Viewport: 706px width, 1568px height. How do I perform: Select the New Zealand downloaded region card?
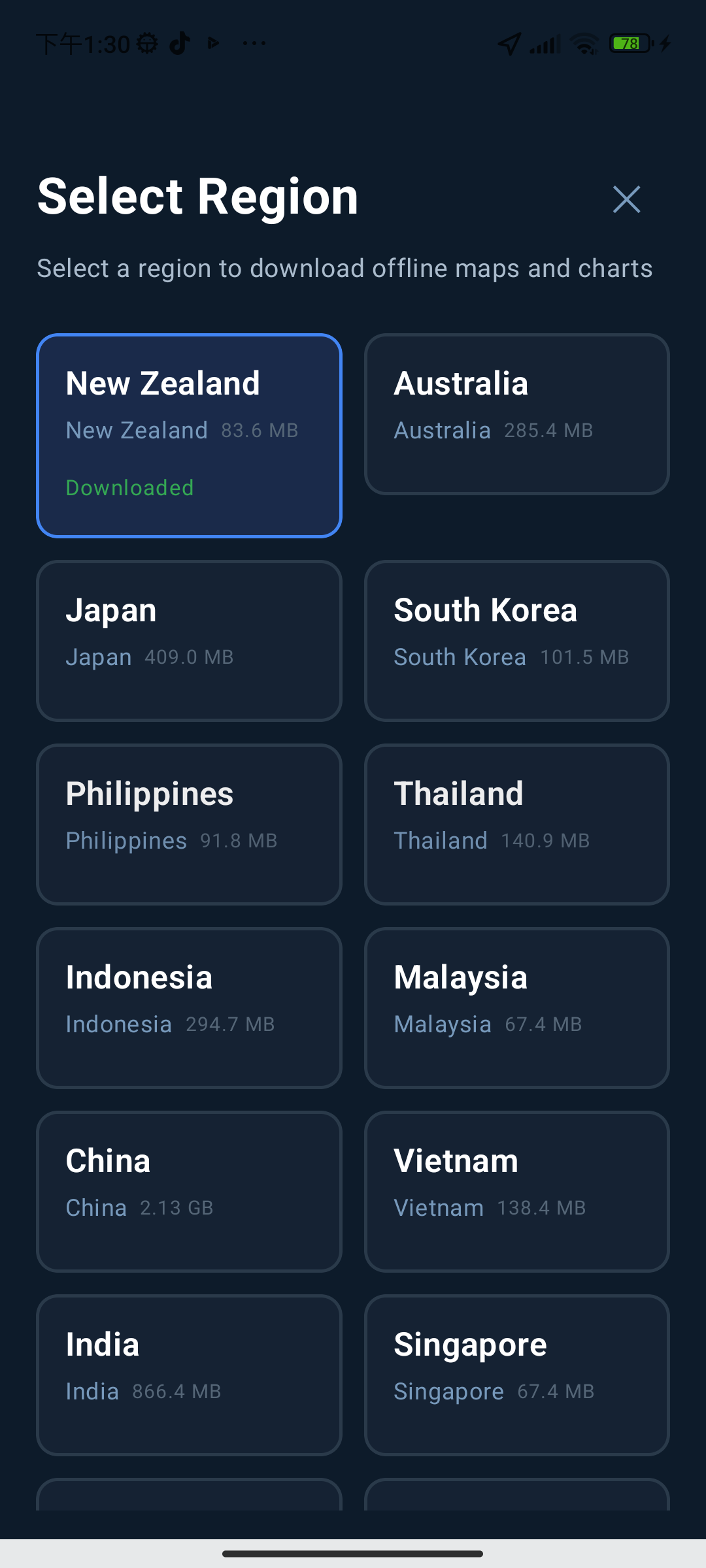189,434
